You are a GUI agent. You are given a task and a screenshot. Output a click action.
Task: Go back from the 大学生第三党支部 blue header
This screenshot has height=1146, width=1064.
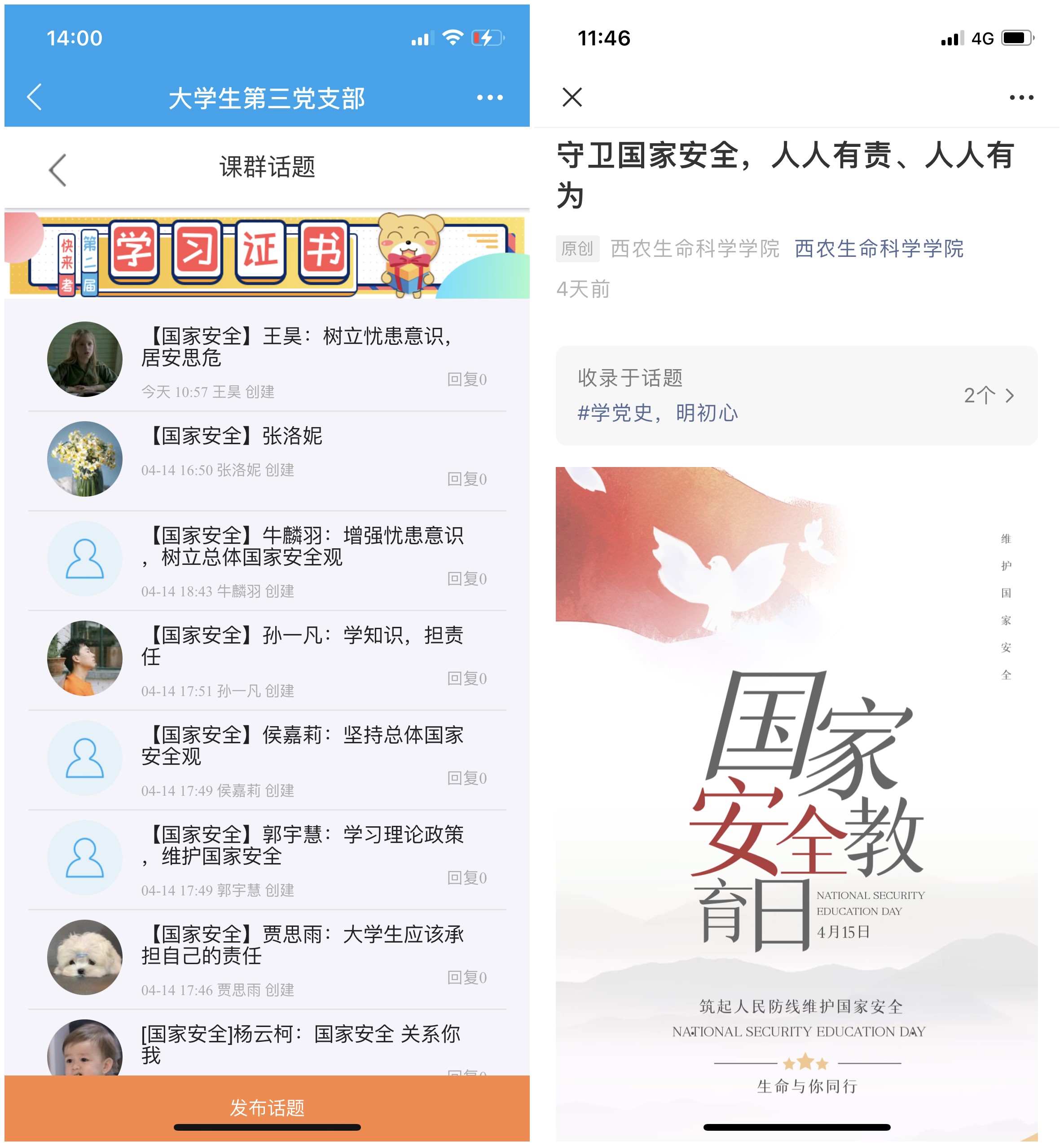[x=35, y=97]
